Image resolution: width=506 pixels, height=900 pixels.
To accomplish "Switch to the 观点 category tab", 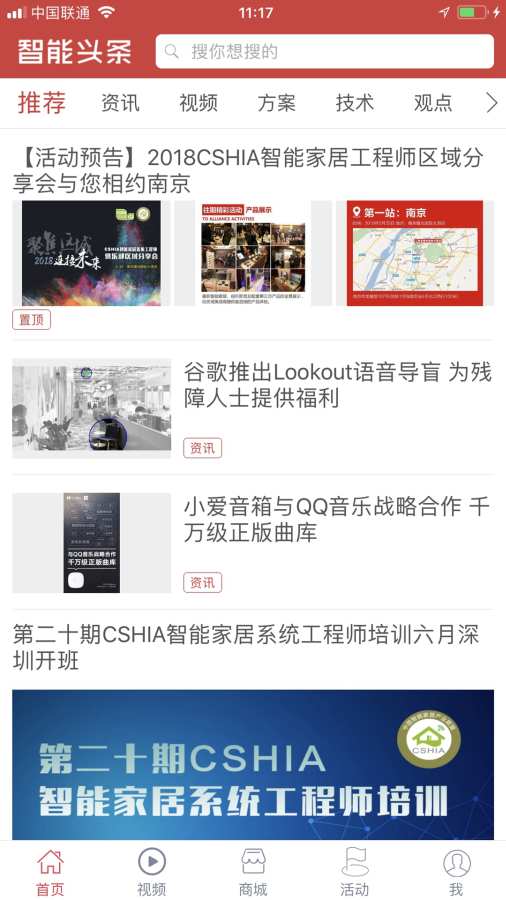I will click(x=433, y=103).
